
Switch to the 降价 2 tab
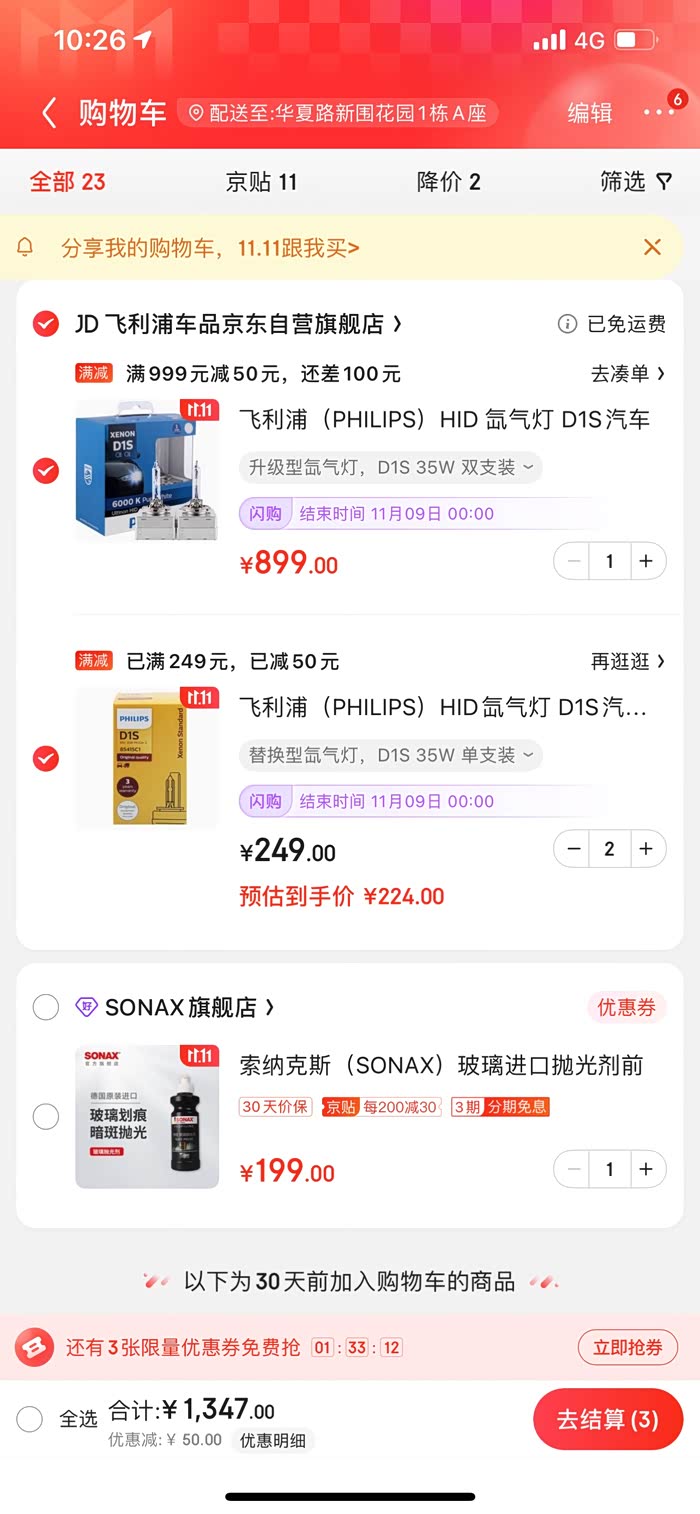(x=448, y=182)
